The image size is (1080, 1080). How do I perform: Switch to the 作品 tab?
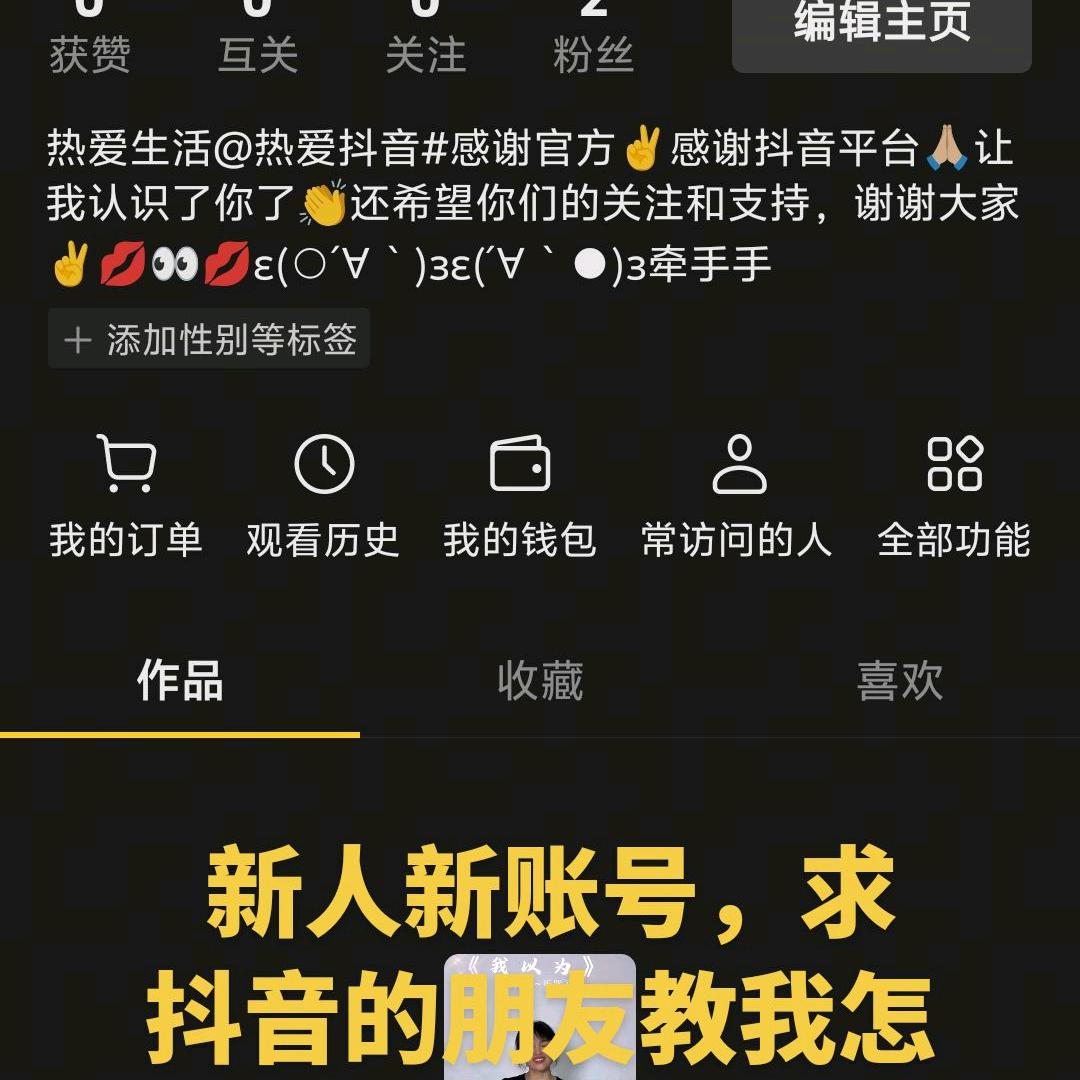click(x=180, y=682)
